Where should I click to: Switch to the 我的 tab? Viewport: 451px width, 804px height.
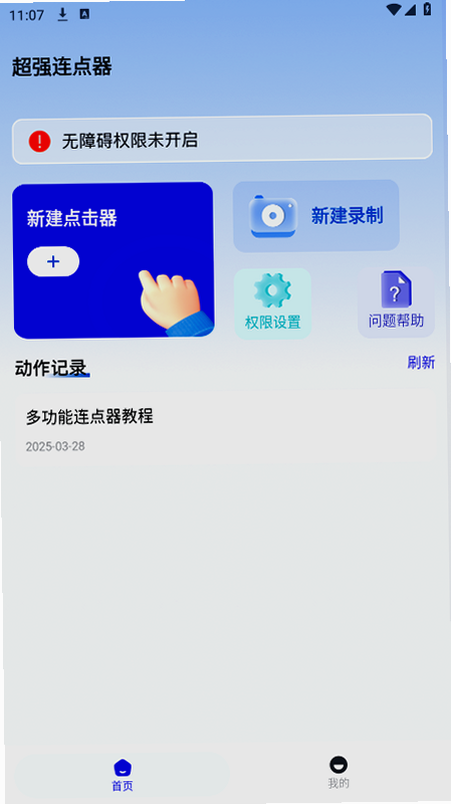pyautogui.click(x=338, y=773)
